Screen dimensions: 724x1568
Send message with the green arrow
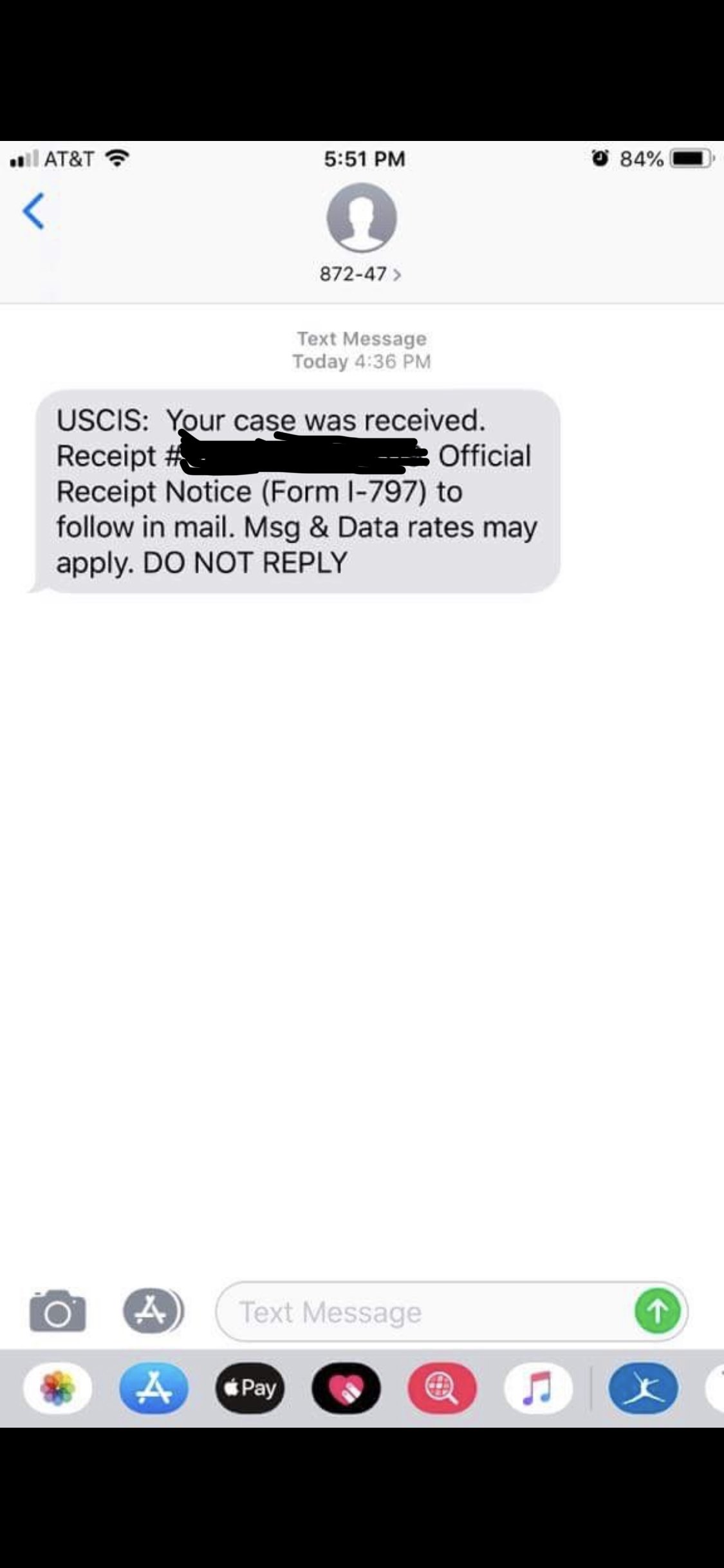click(657, 1311)
